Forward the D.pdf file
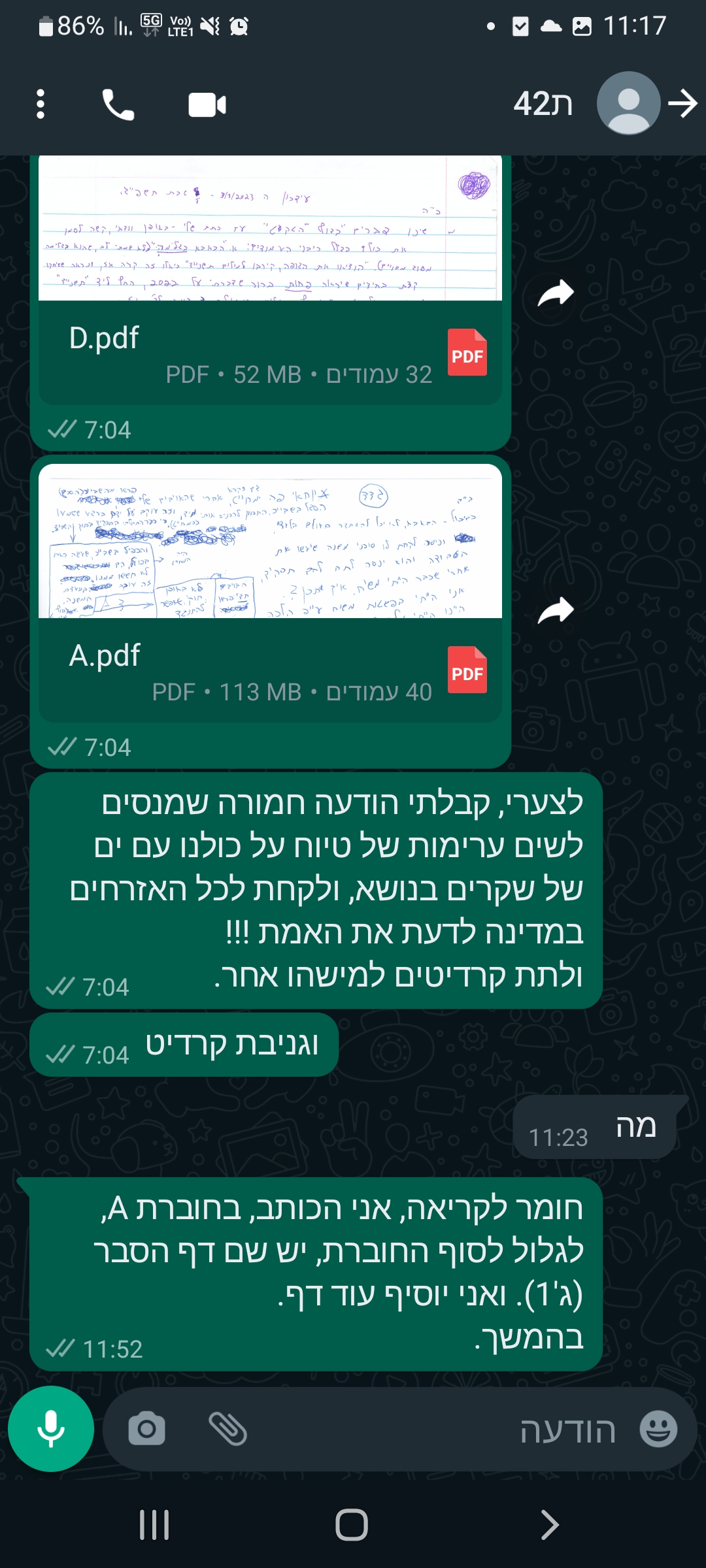Image resolution: width=706 pixels, height=1568 pixels. pos(555,293)
